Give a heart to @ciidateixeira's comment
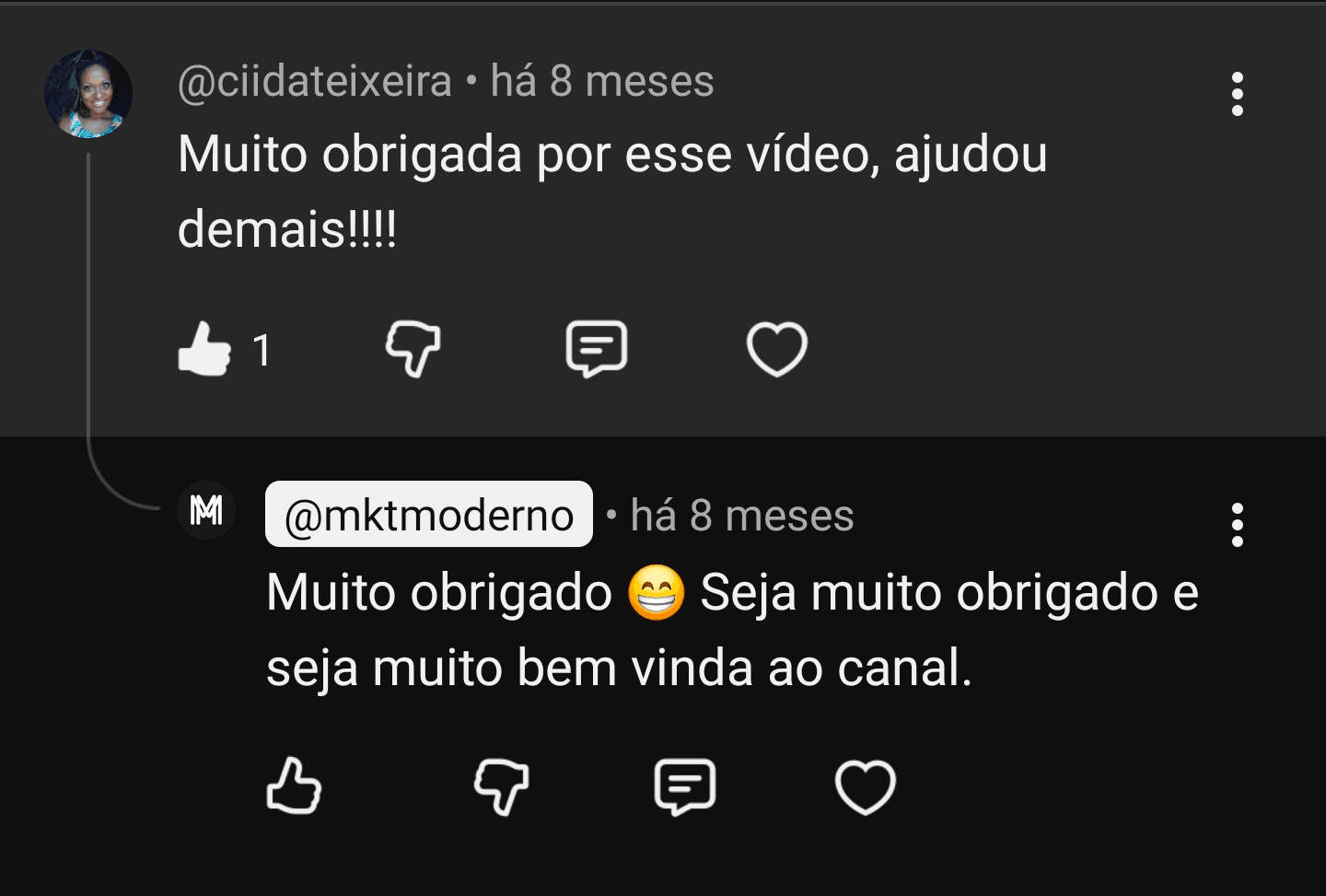 (x=776, y=349)
